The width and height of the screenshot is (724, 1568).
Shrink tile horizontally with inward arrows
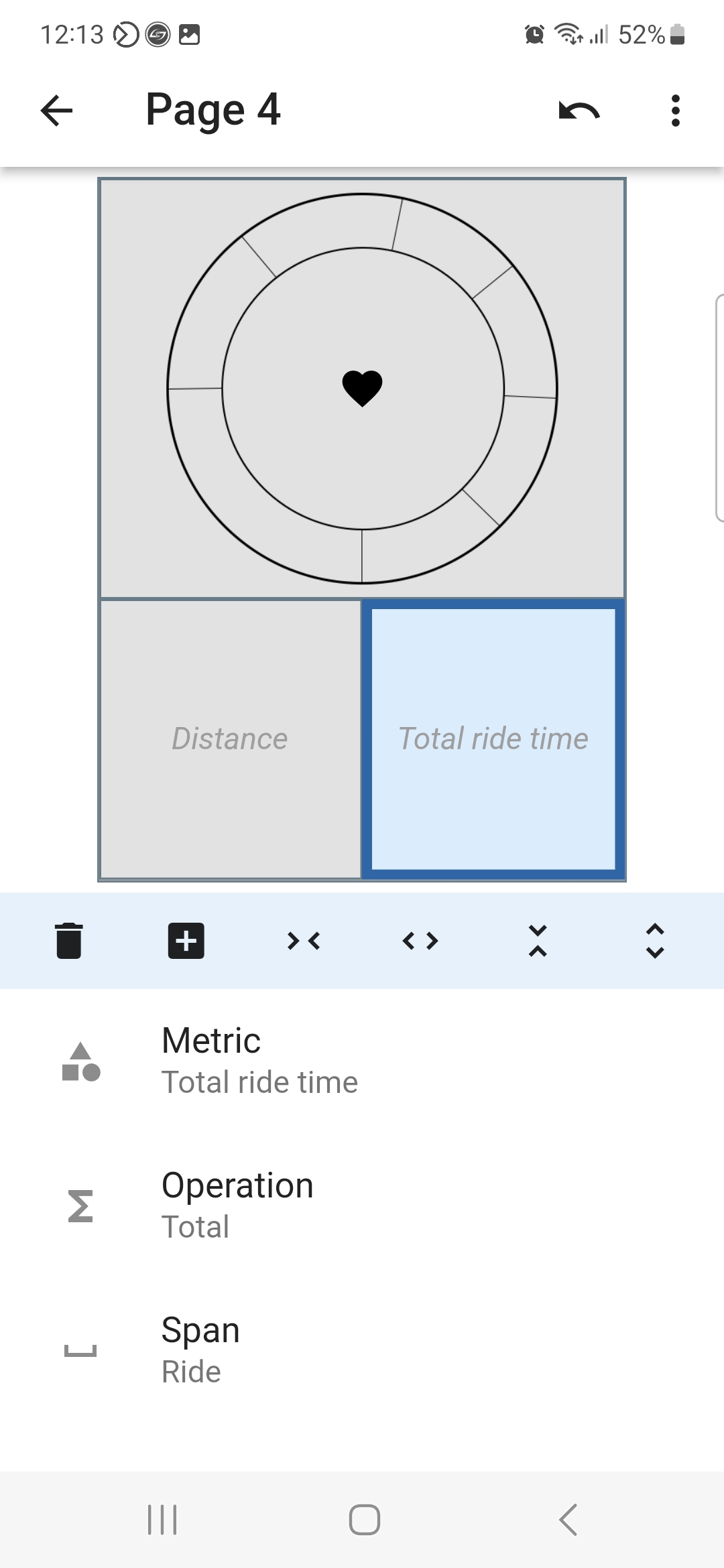pyautogui.click(x=304, y=941)
